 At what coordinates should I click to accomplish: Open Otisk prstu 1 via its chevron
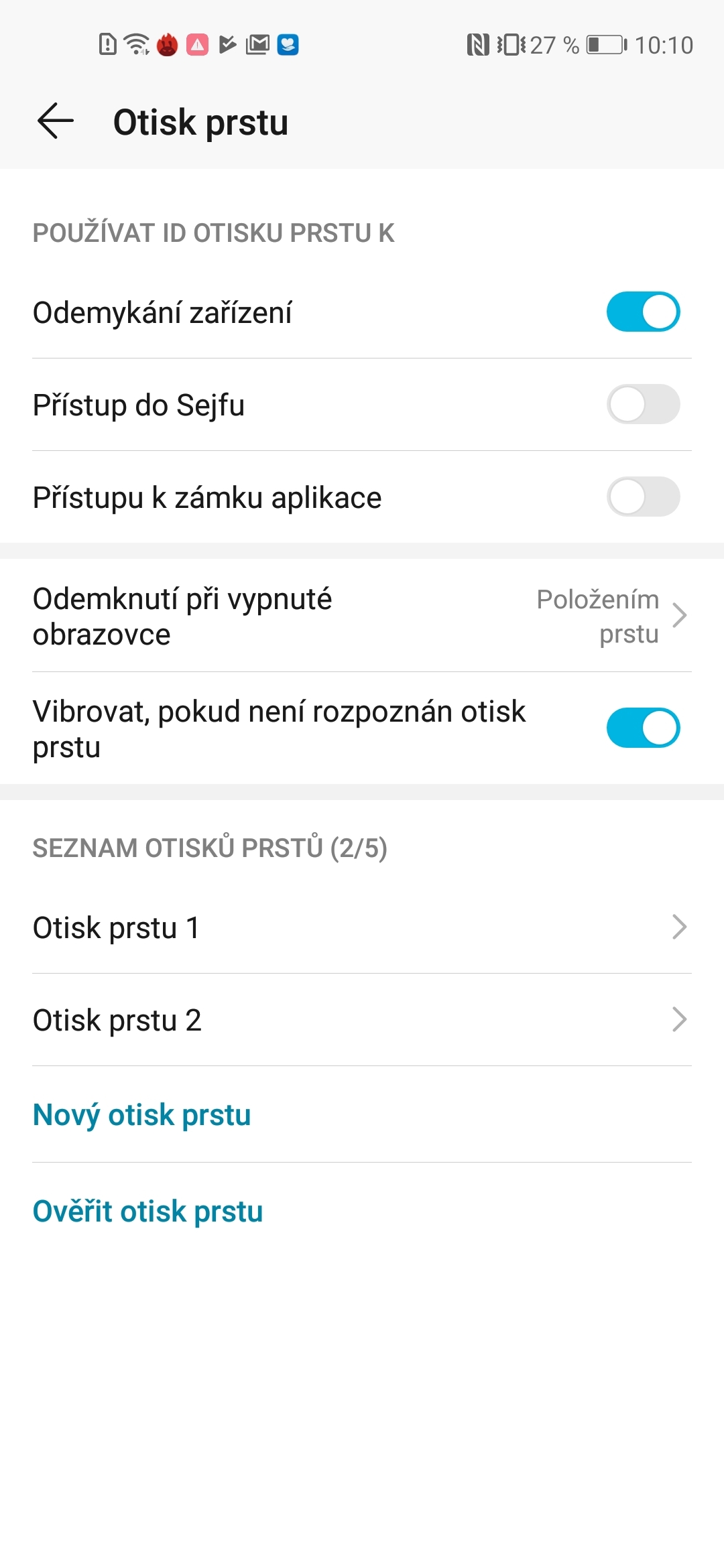click(x=681, y=927)
